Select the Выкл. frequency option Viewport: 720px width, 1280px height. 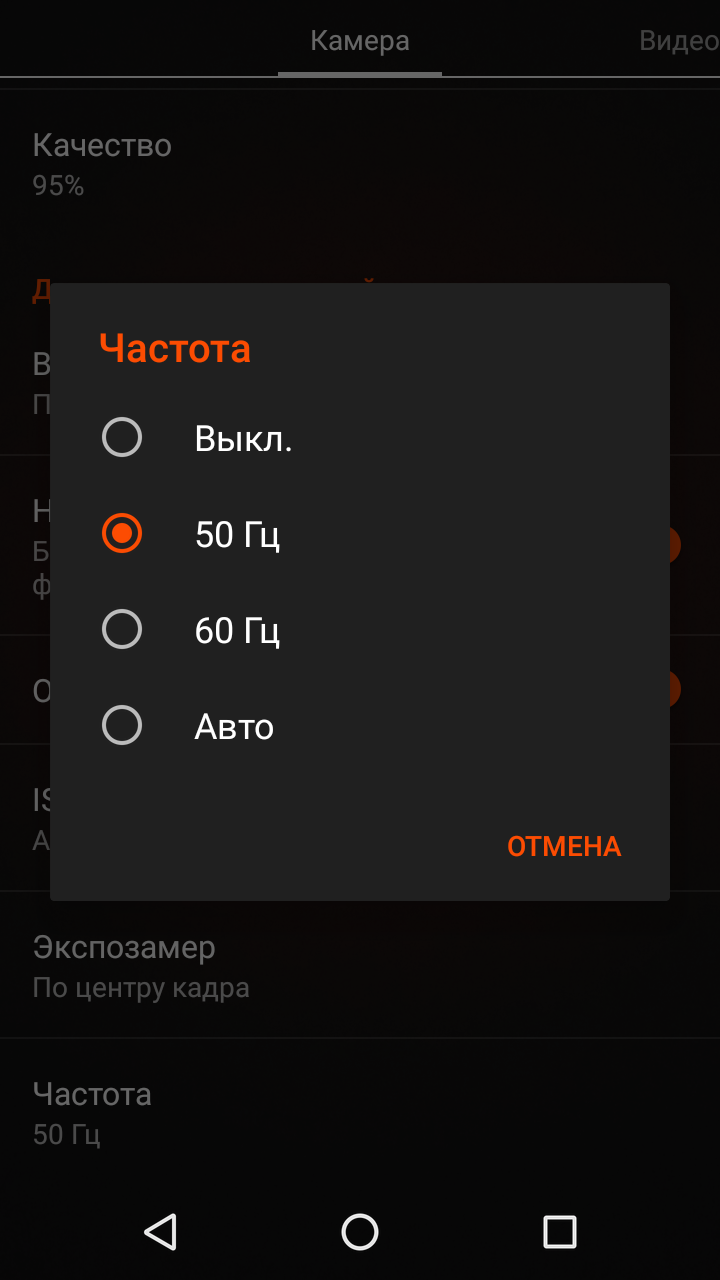tap(360, 438)
